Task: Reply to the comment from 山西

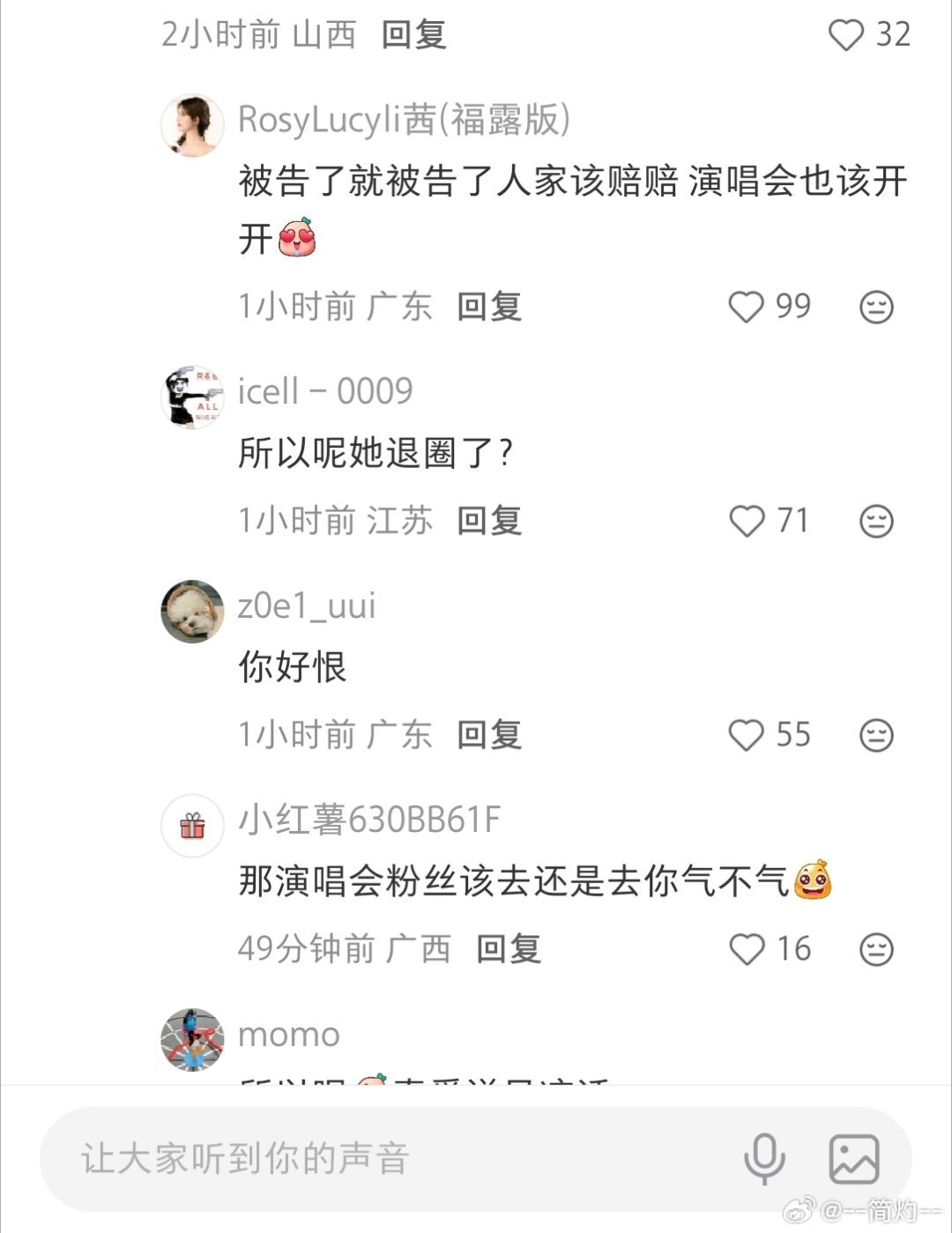Action: [413, 35]
